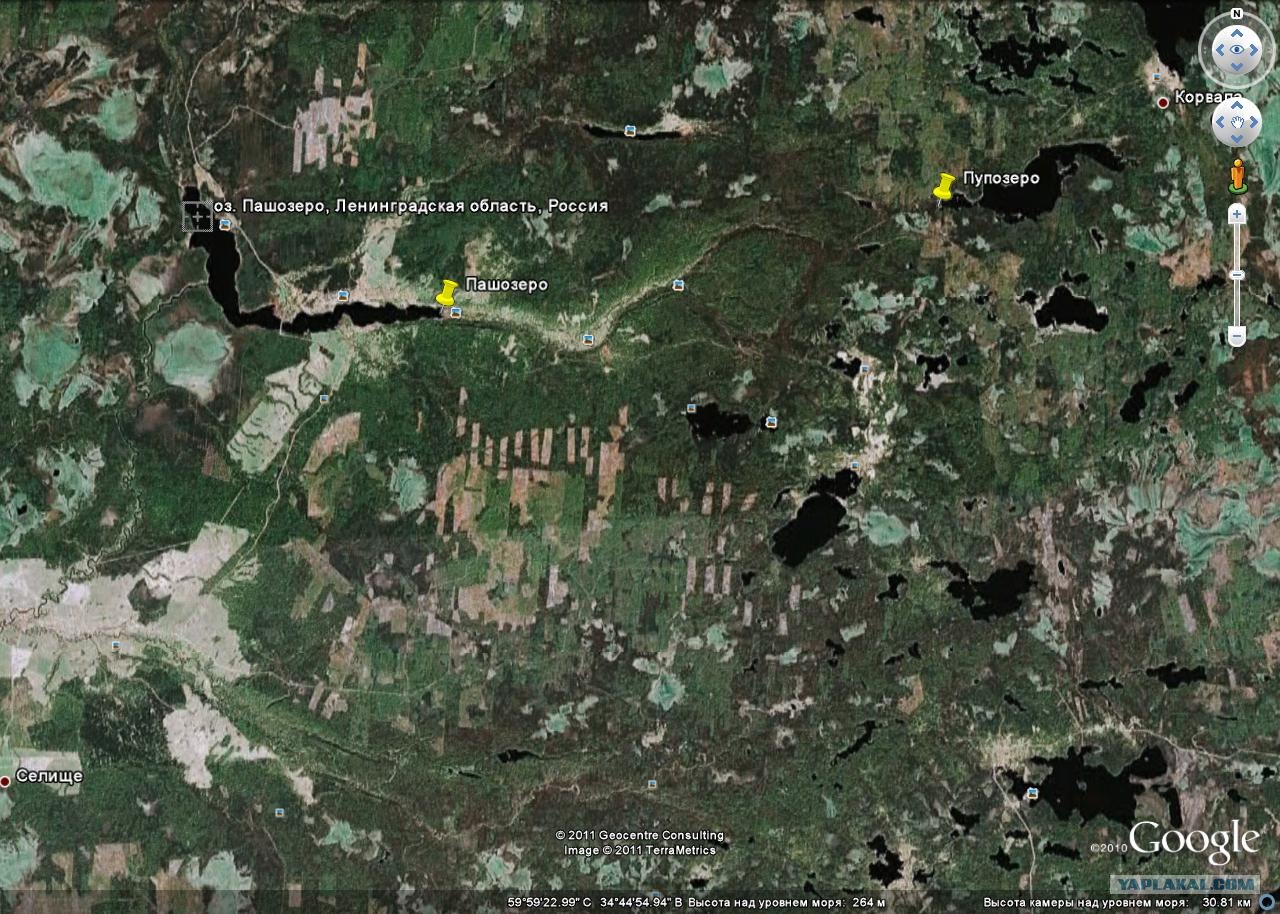The height and width of the screenshot is (914, 1280).
Task: Zoom in with the plus button
Action: pyautogui.click(x=1237, y=213)
